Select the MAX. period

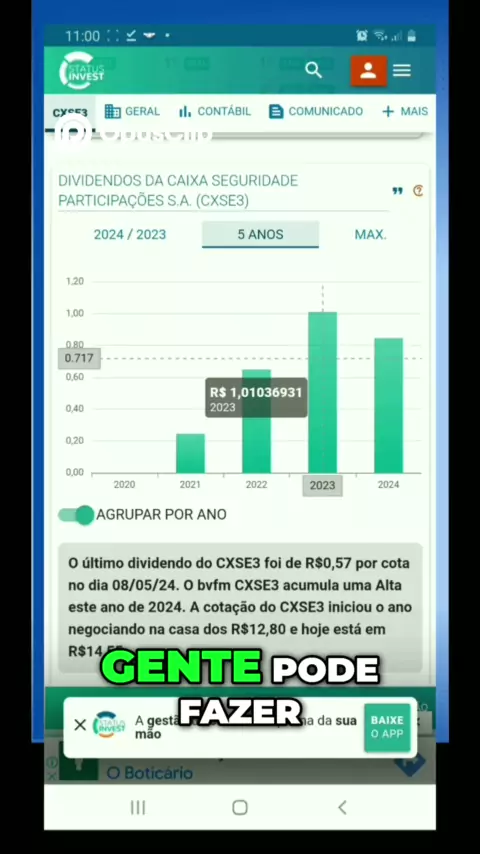tap(370, 235)
